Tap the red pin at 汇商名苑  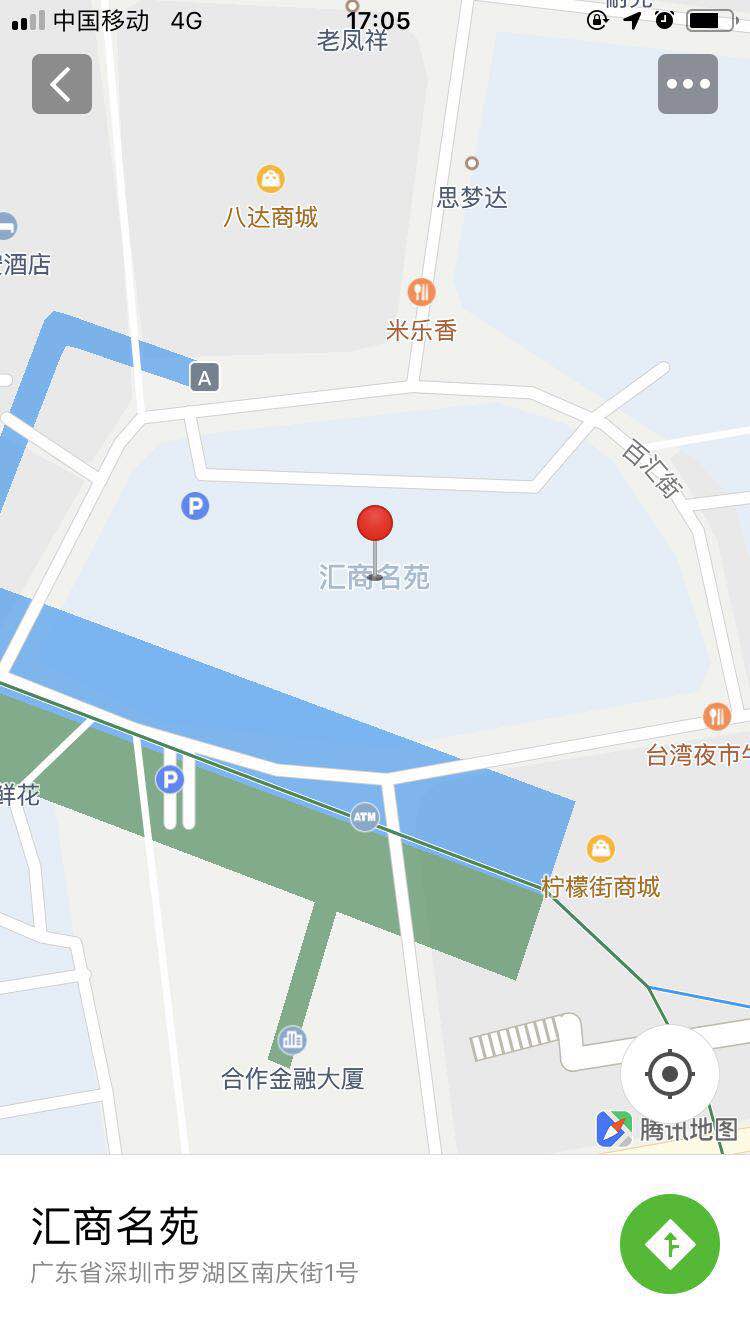click(x=375, y=524)
